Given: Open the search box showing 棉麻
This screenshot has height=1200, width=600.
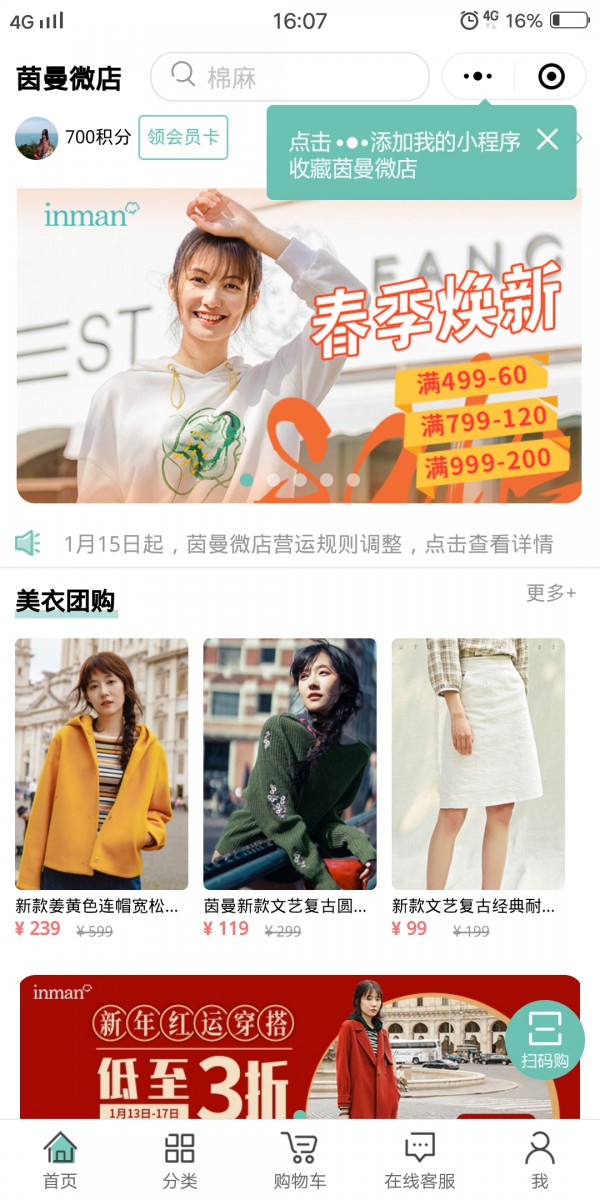Looking at the screenshot, I should (x=289, y=77).
